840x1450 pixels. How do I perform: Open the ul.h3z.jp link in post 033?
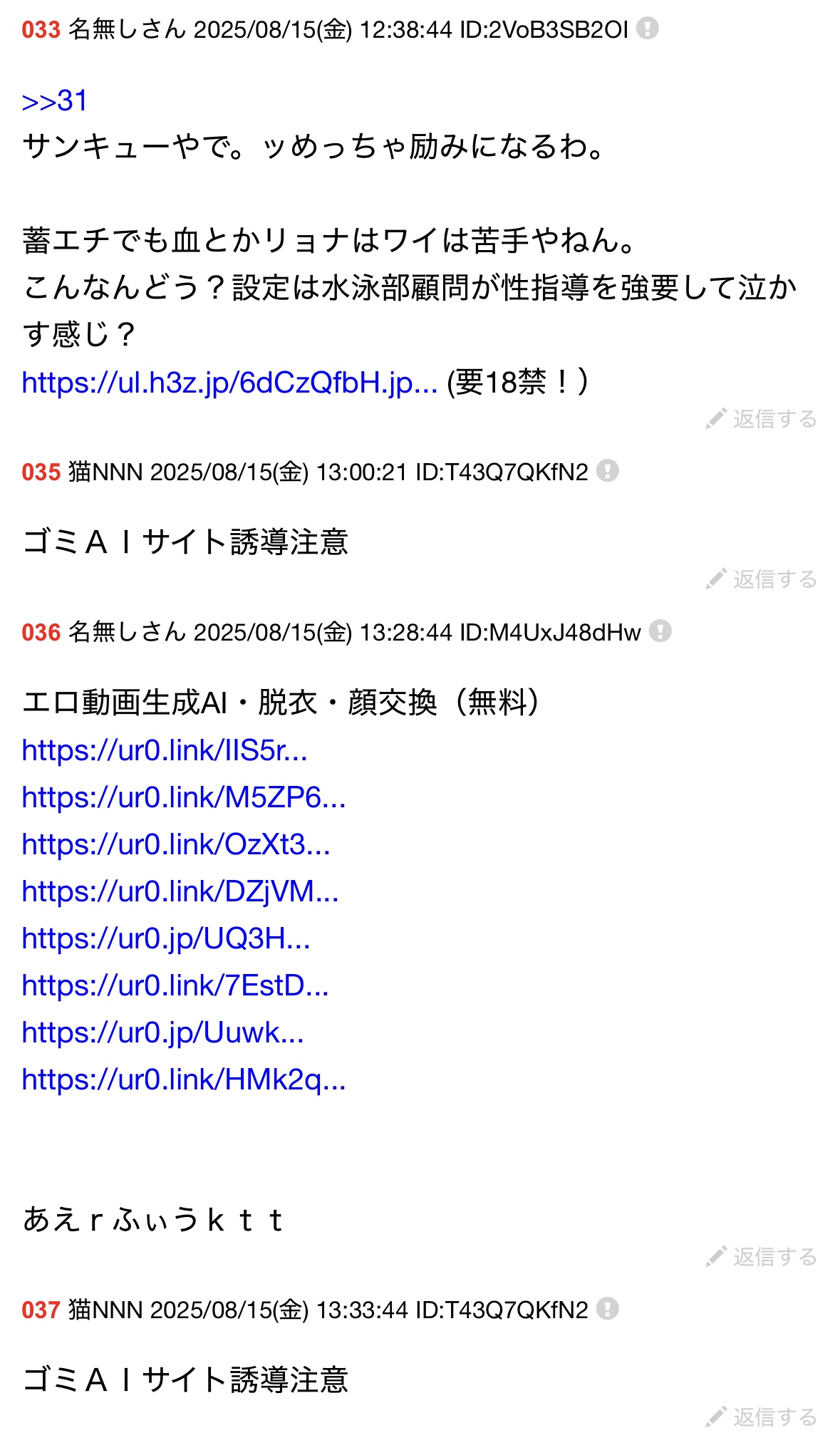pyautogui.click(x=229, y=383)
